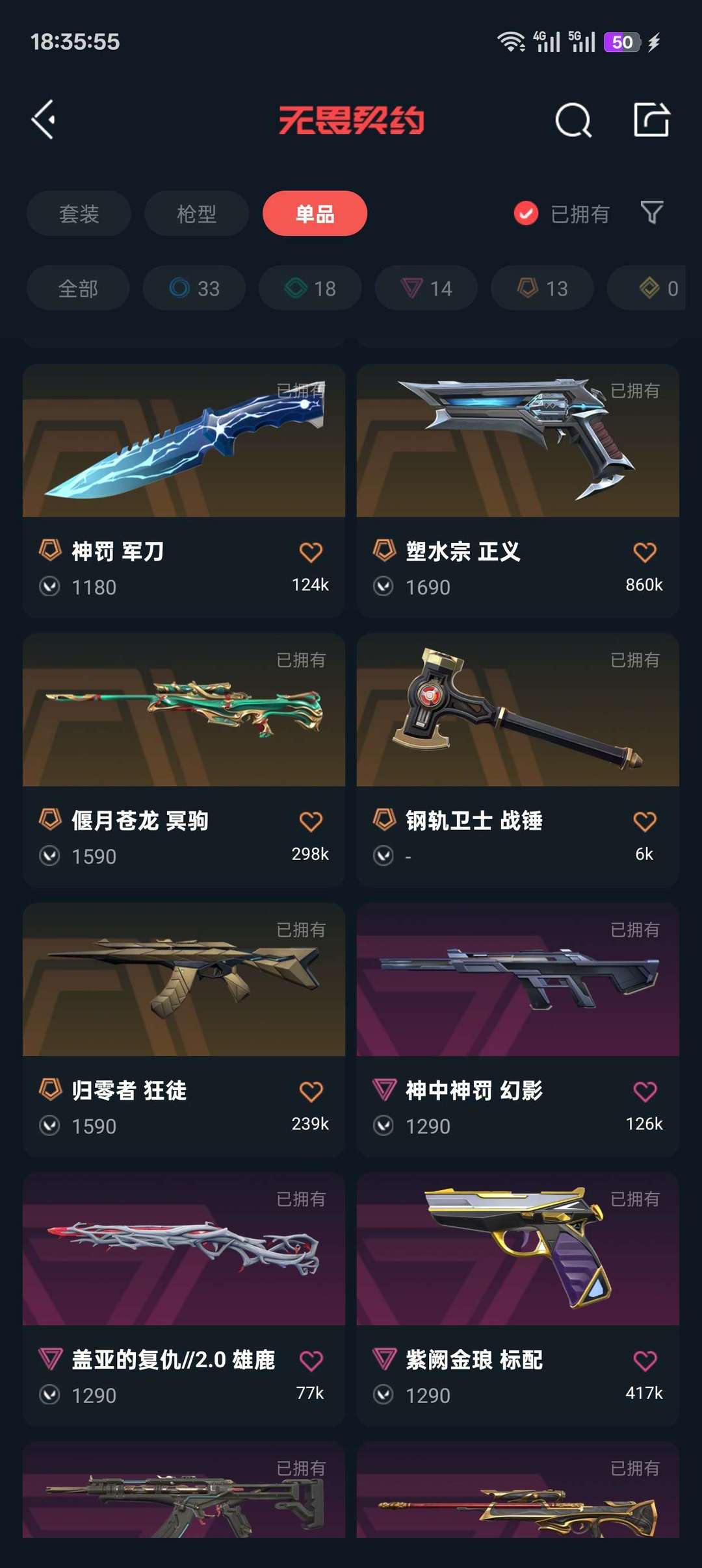Select the 单品 tab
Image resolution: width=702 pixels, height=1568 pixels.
(315, 213)
